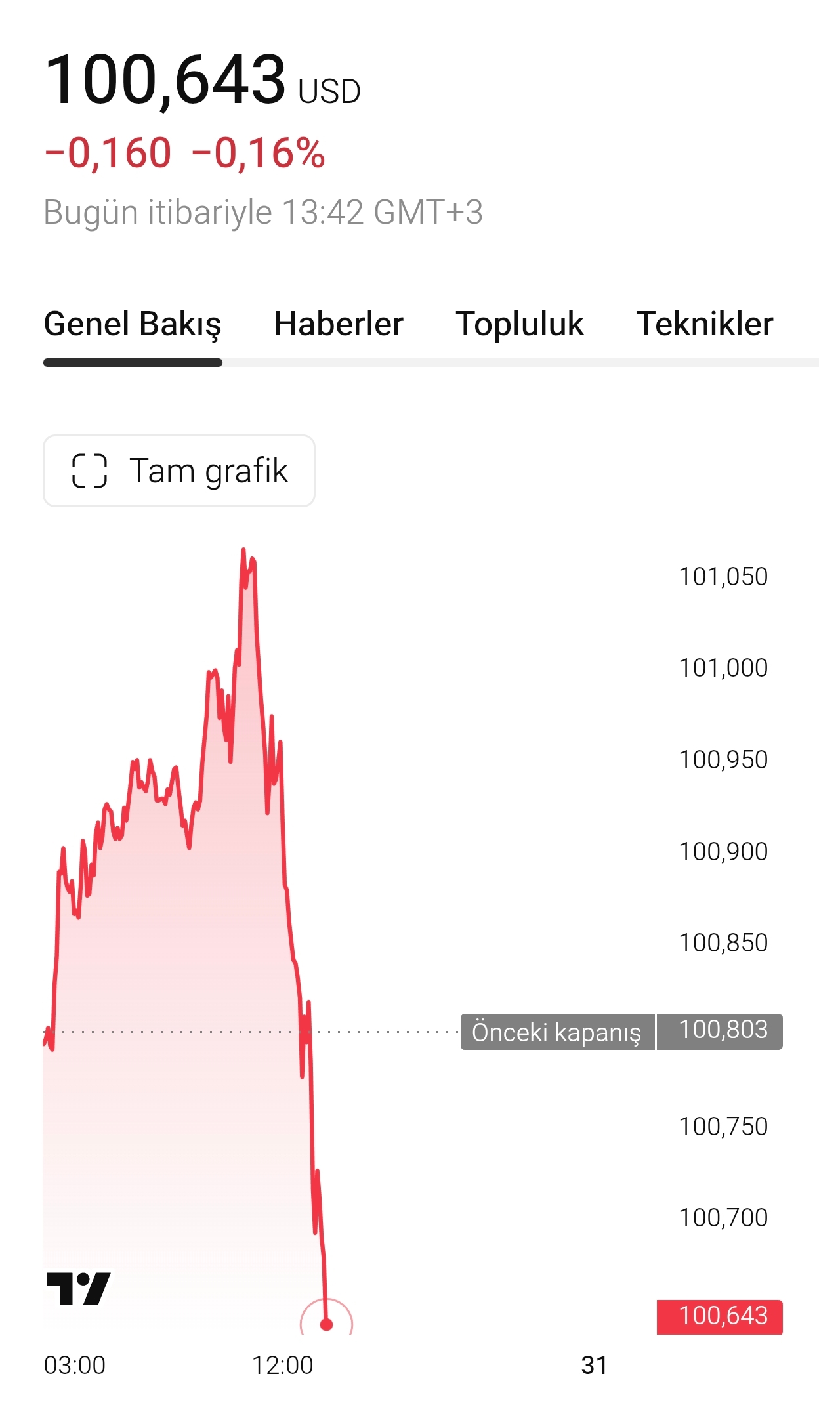Screen dimensions: 840x1422
Task: Open the Tam grafik full chart button
Action: tap(179, 471)
